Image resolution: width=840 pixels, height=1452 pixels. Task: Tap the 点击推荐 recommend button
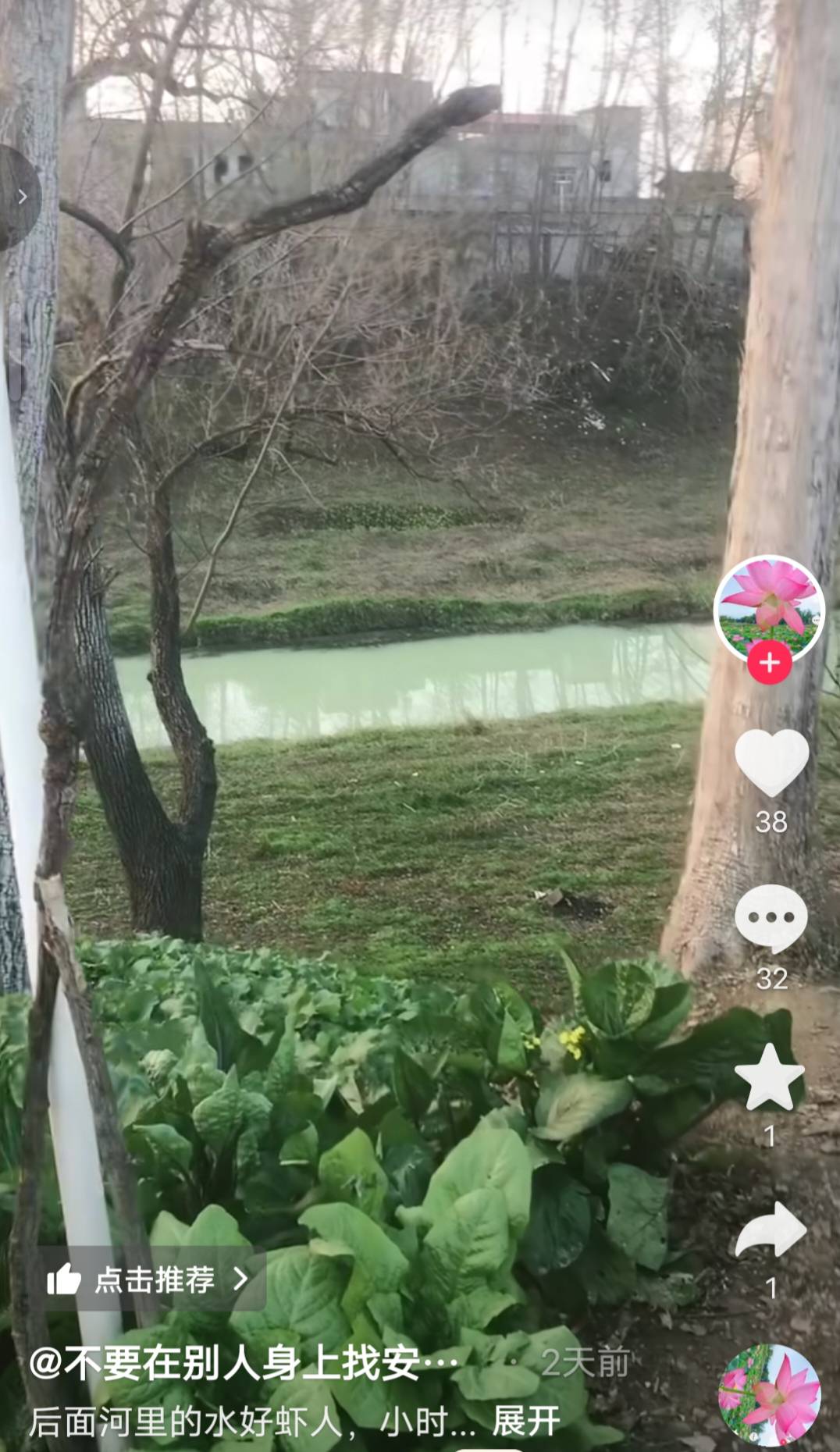pyautogui.click(x=148, y=1279)
